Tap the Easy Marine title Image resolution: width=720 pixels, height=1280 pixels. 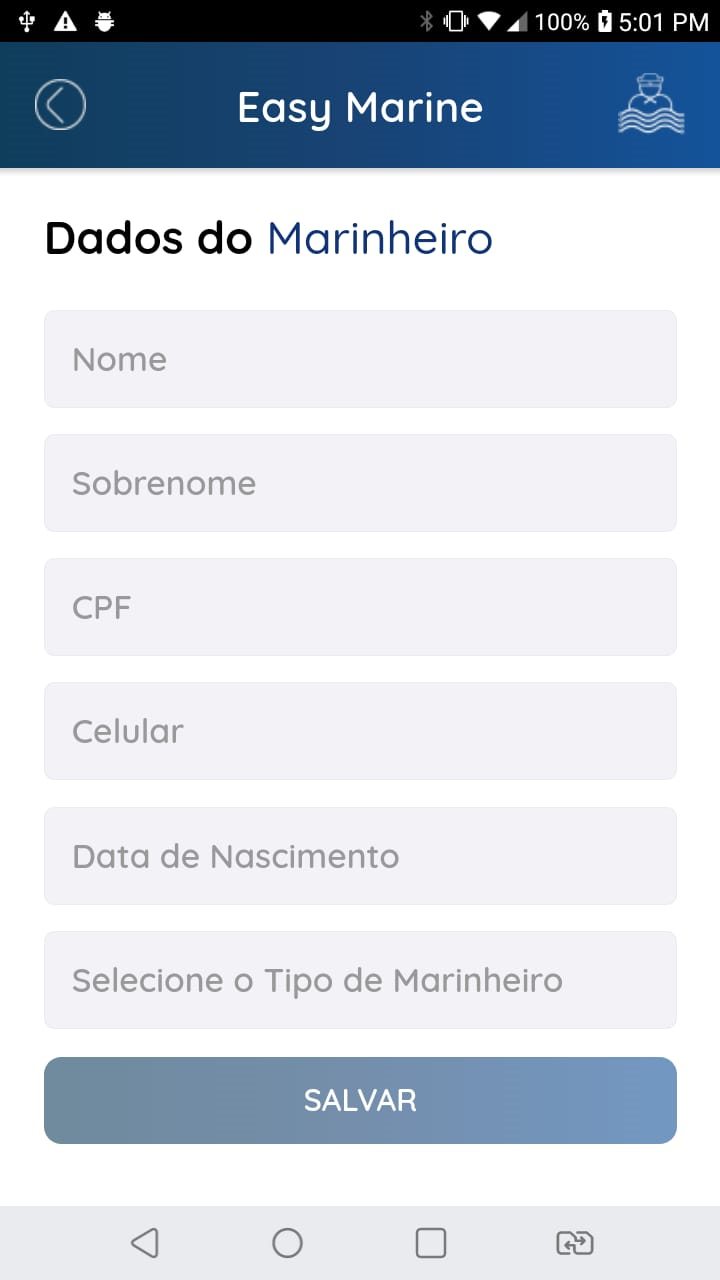coord(360,106)
